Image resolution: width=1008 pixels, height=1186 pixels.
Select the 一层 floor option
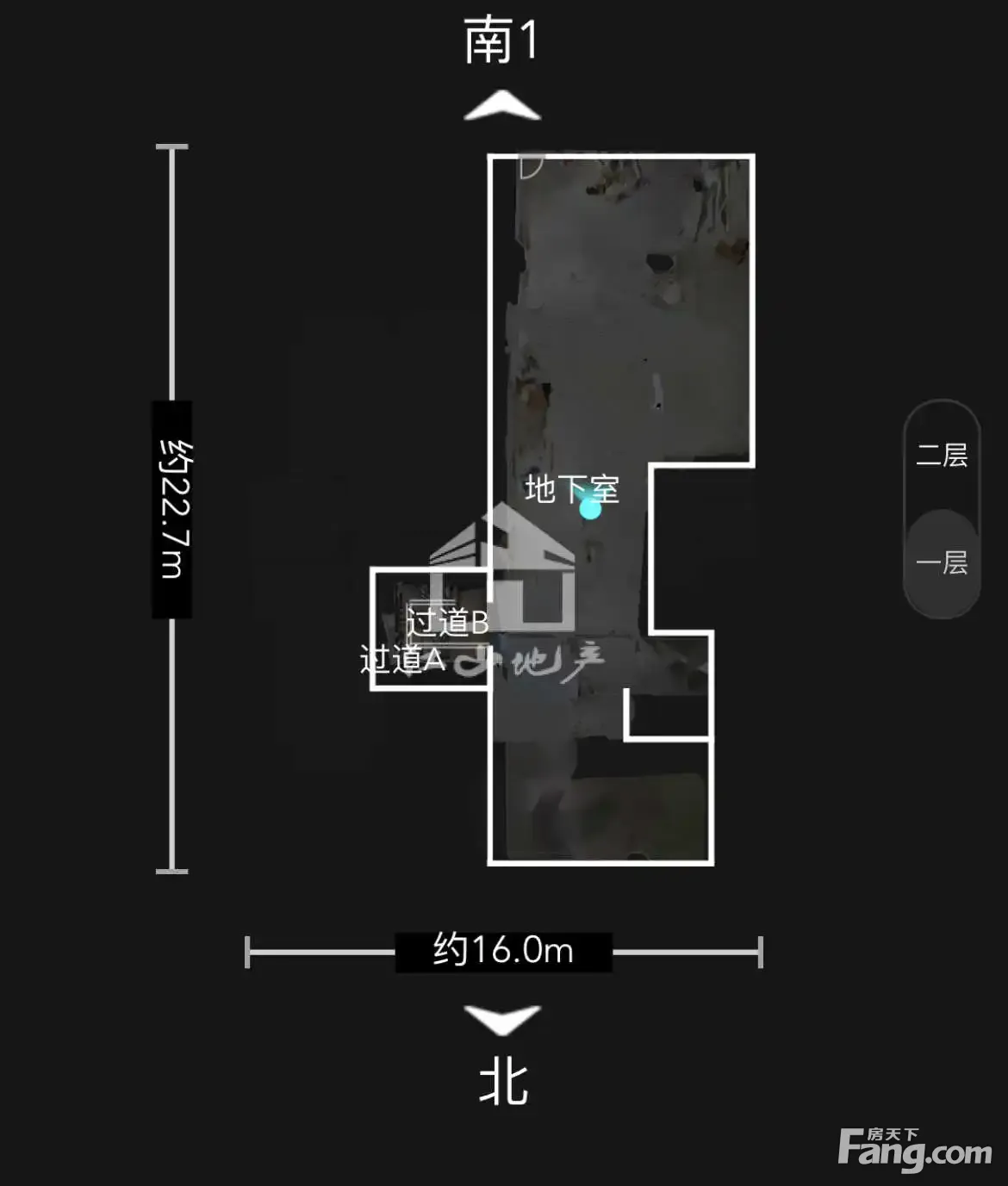click(x=942, y=562)
